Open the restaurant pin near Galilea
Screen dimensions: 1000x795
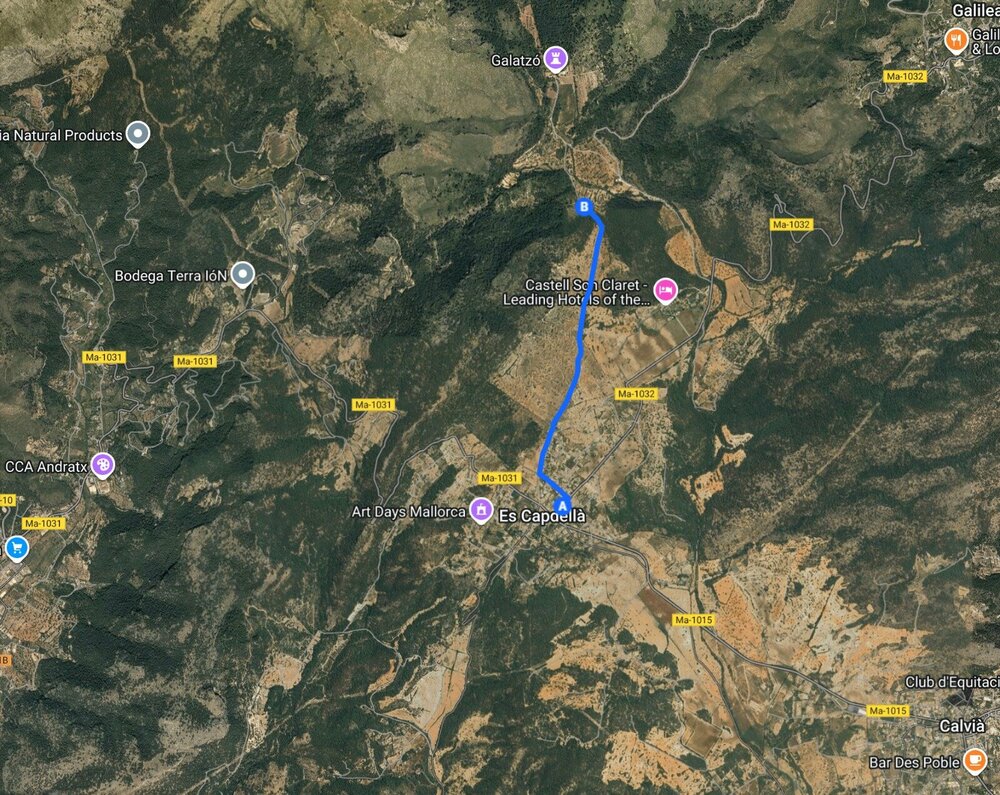pos(957,40)
